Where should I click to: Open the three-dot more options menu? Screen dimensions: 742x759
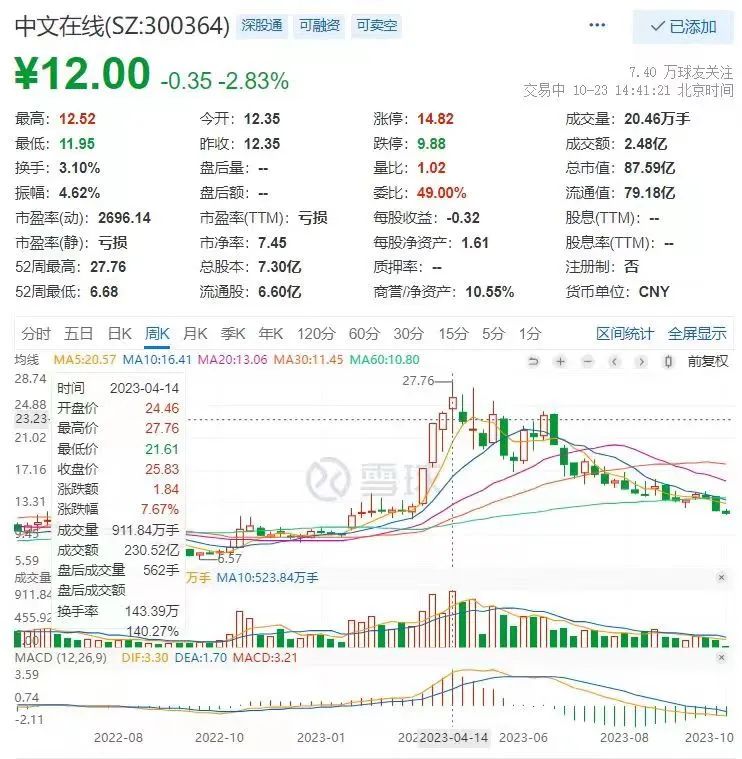(598, 26)
